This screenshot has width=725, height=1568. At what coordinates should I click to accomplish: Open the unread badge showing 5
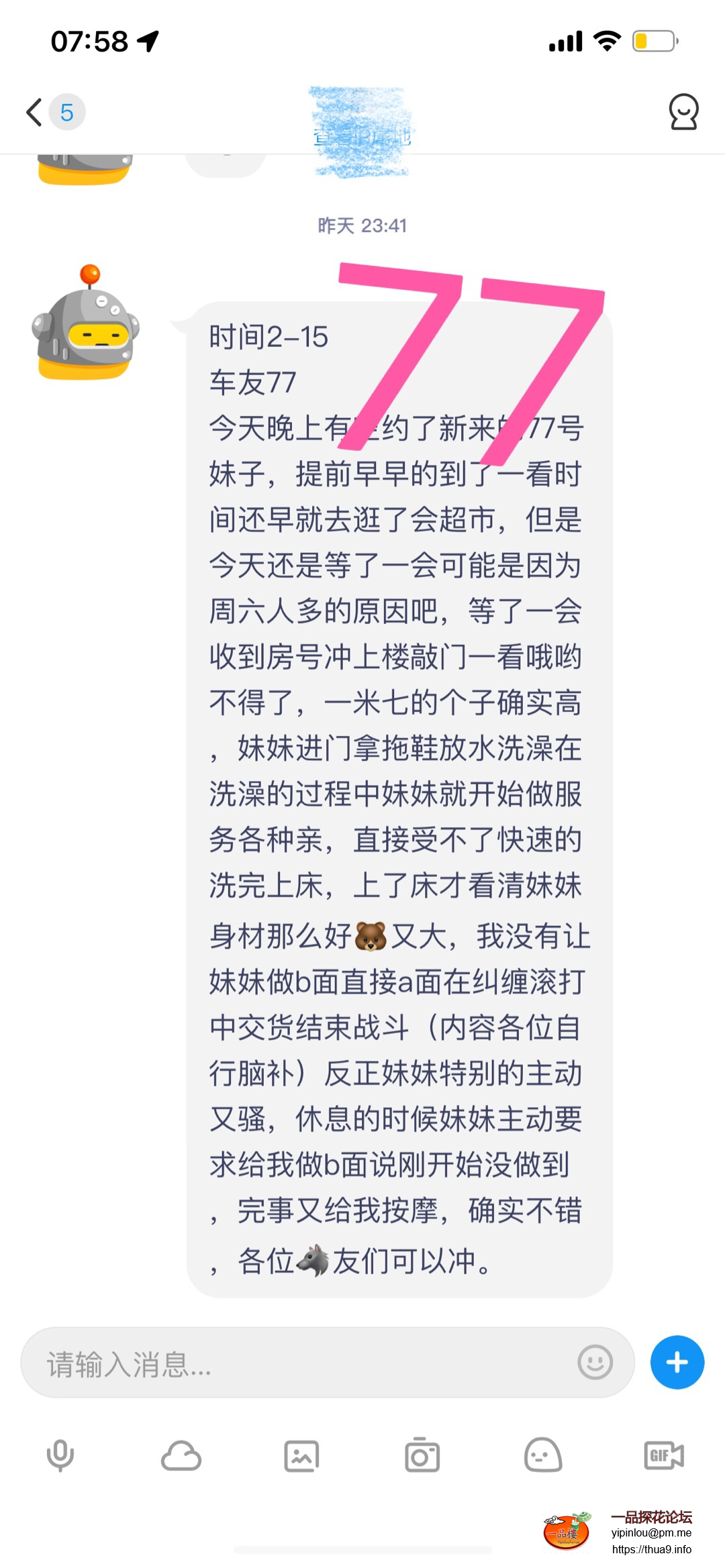click(x=67, y=112)
